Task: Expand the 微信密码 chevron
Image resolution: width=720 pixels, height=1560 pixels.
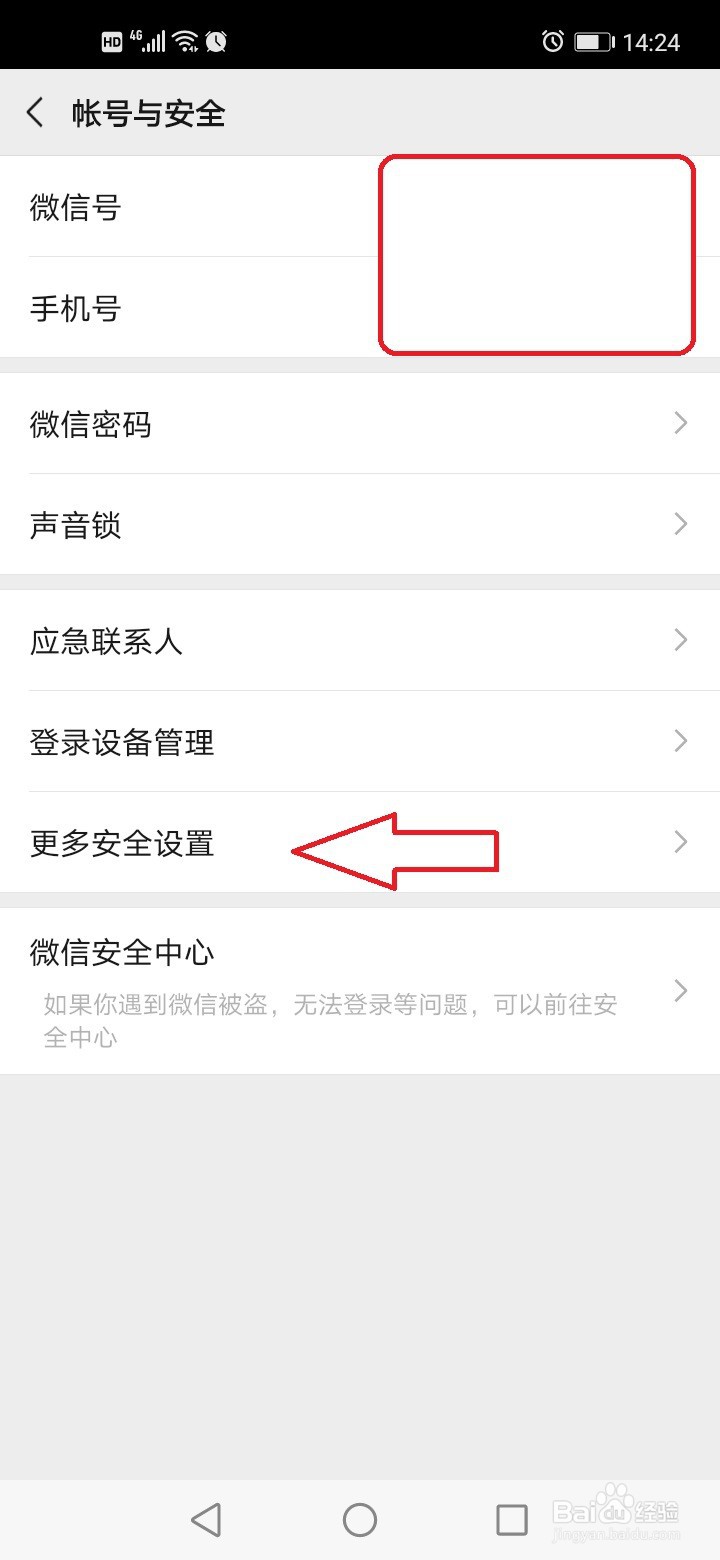Action: pos(681,423)
